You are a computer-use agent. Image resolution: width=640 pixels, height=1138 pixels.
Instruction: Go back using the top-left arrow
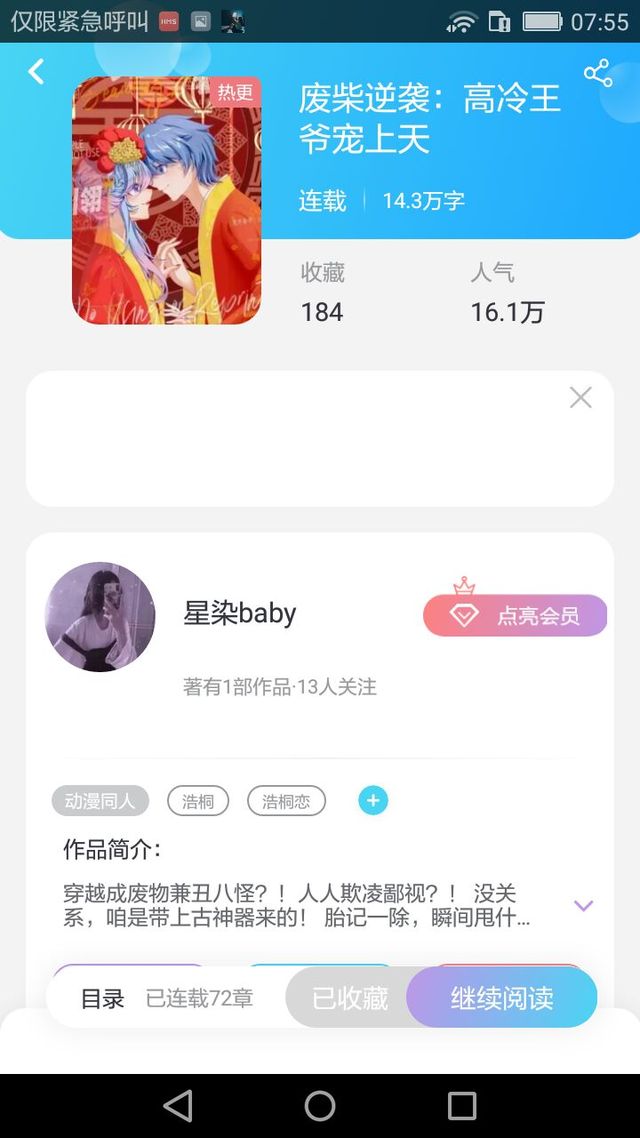[x=36, y=72]
